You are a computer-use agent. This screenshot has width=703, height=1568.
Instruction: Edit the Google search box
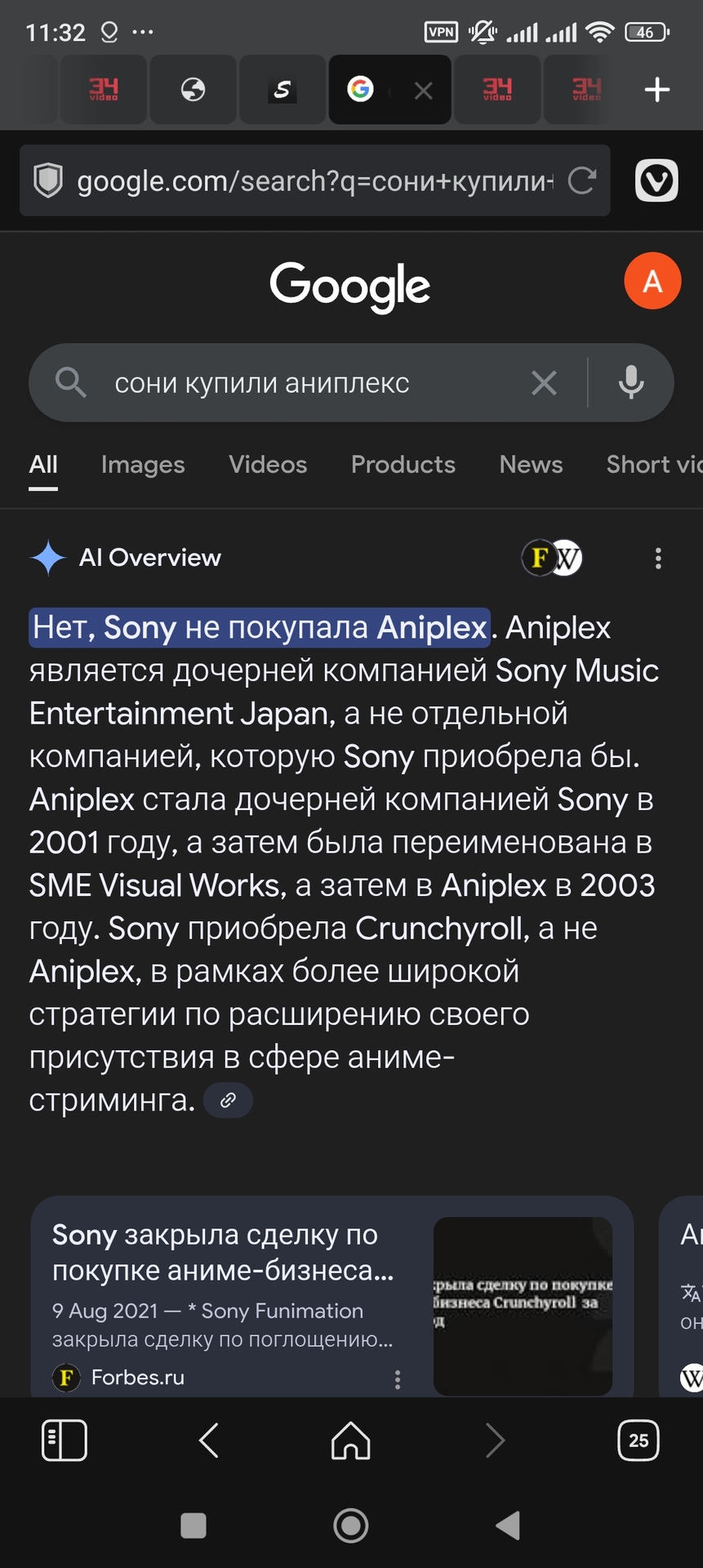coord(310,382)
